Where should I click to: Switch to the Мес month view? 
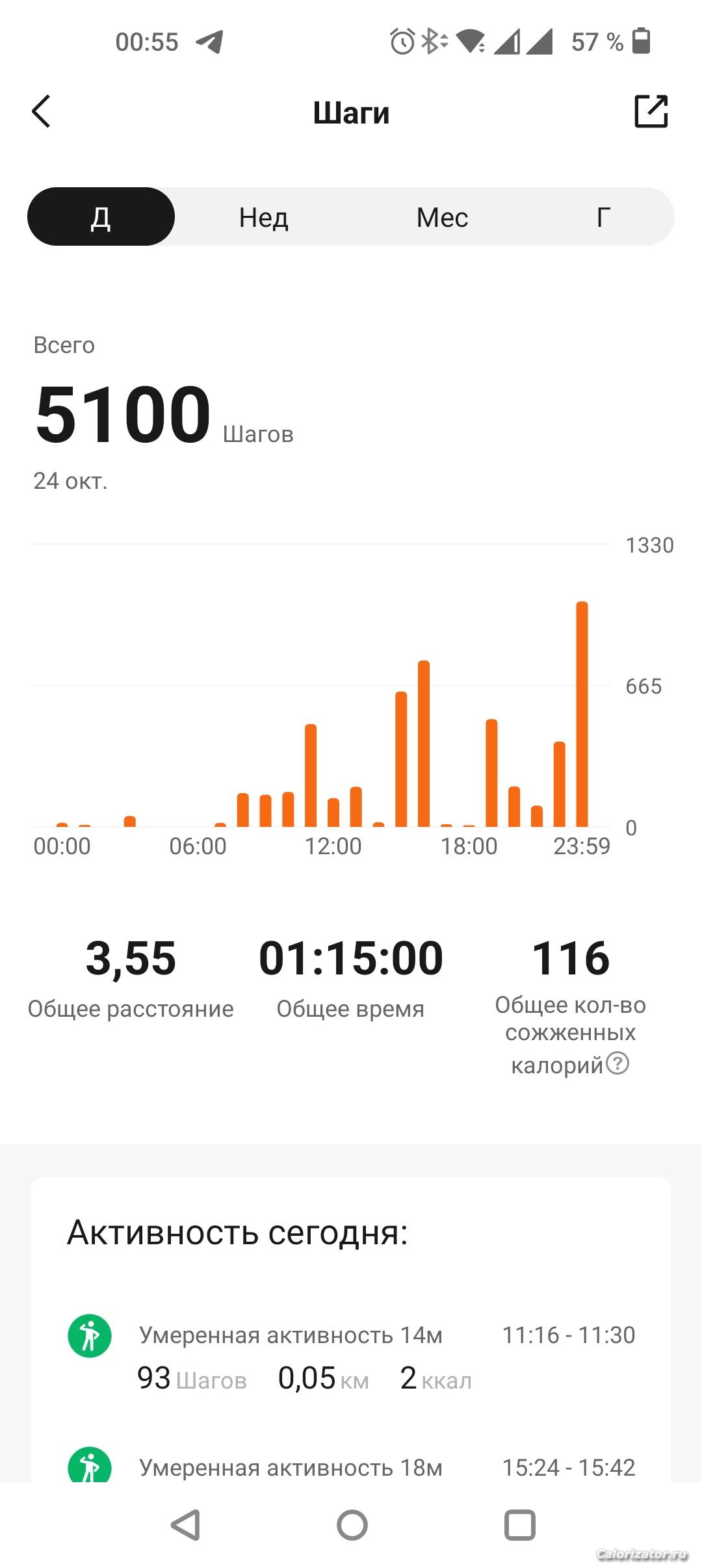pyautogui.click(x=442, y=217)
